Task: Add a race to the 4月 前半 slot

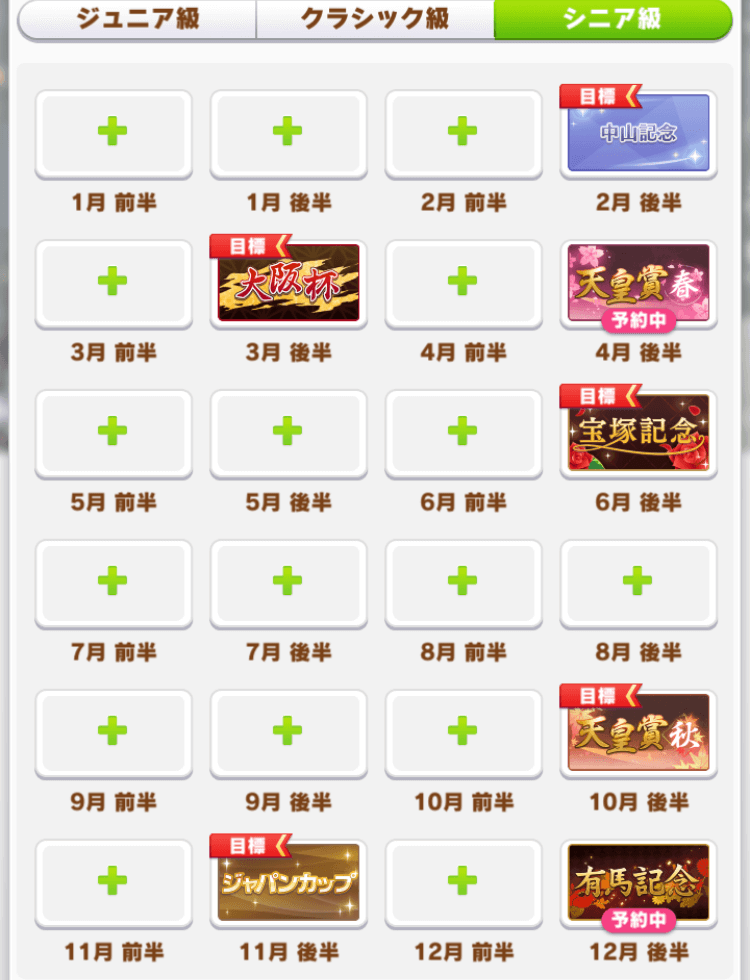Action: (x=463, y=284)
